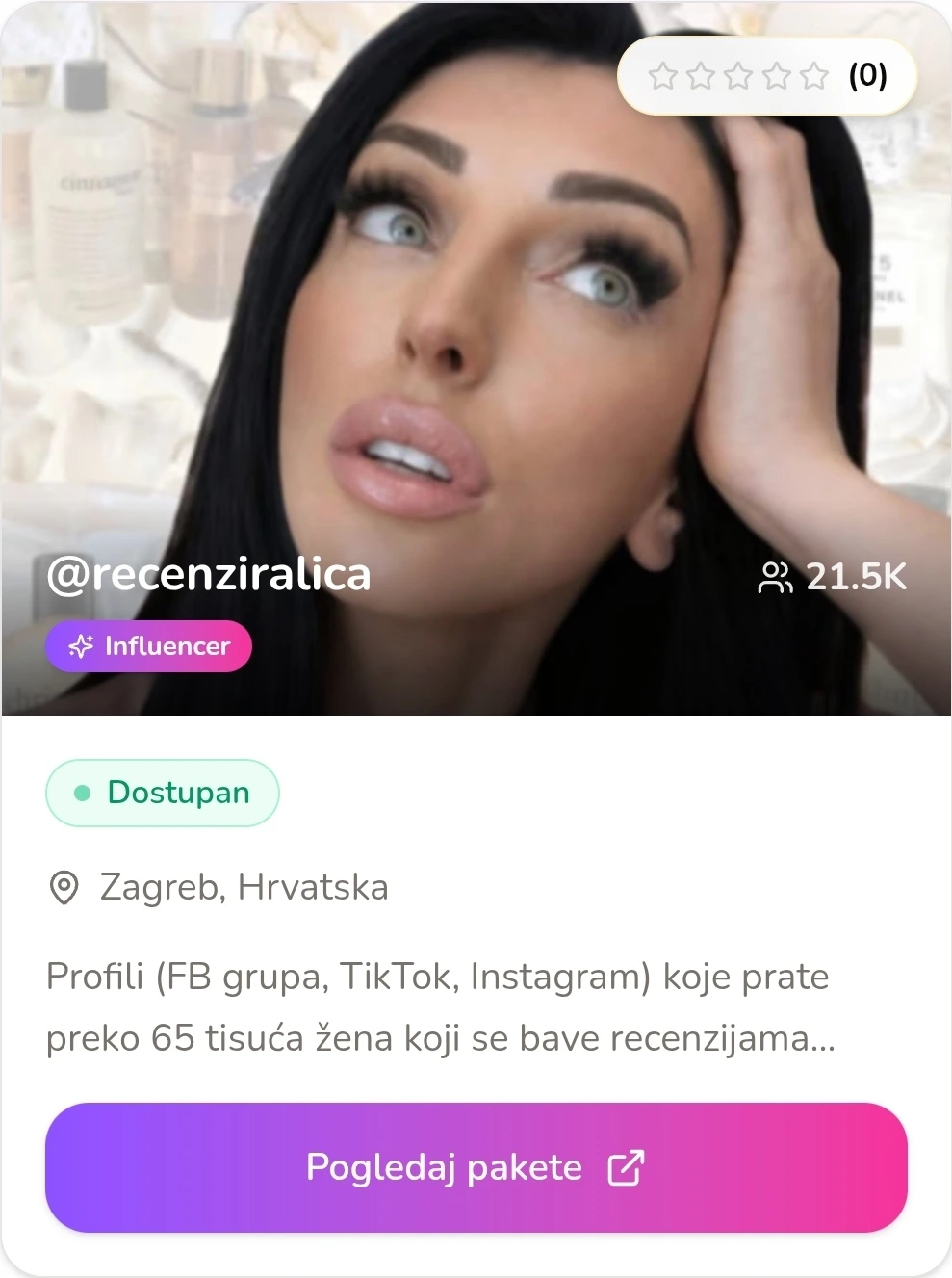
Task: Tap the Pogledaj pakete button
Action: pos(476,1167)
